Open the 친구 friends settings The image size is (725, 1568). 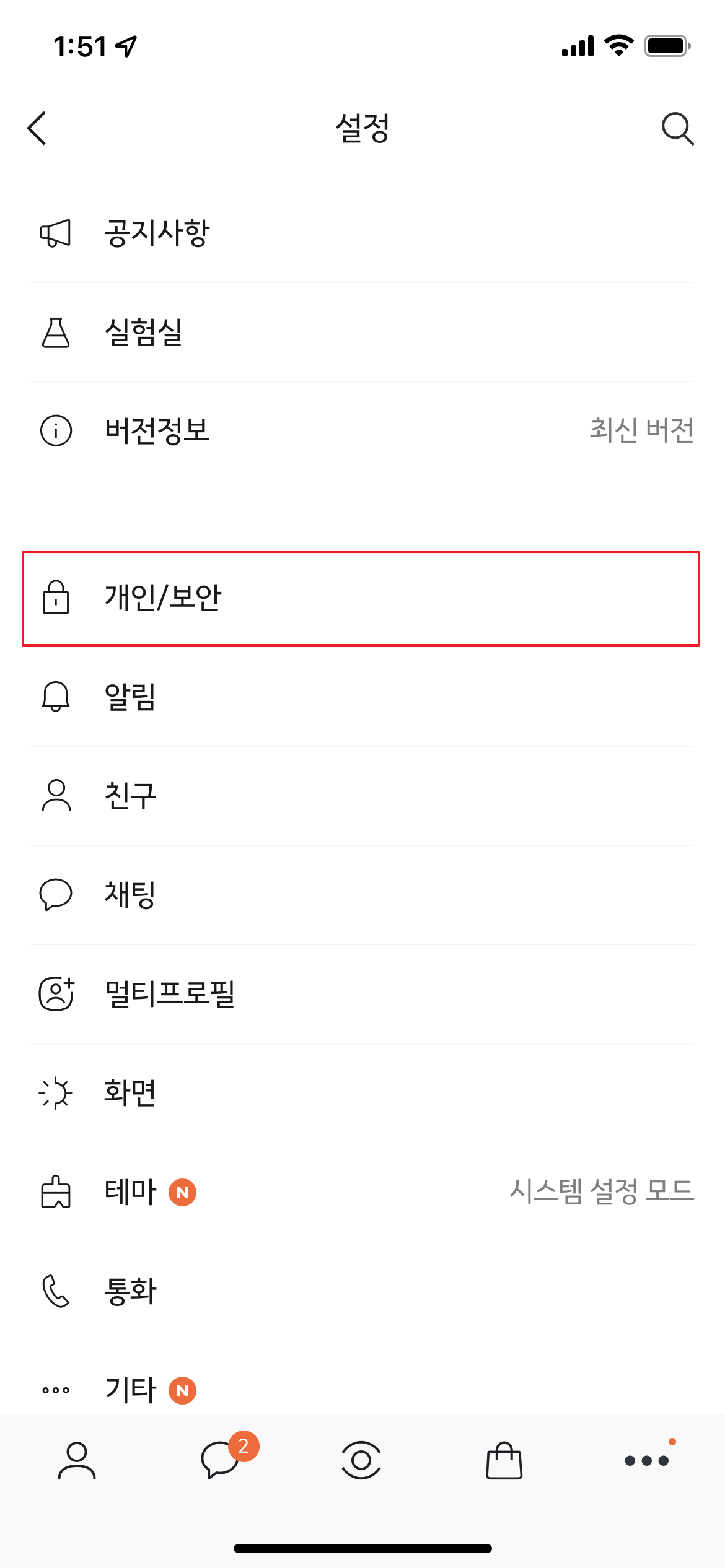point(362,796)
